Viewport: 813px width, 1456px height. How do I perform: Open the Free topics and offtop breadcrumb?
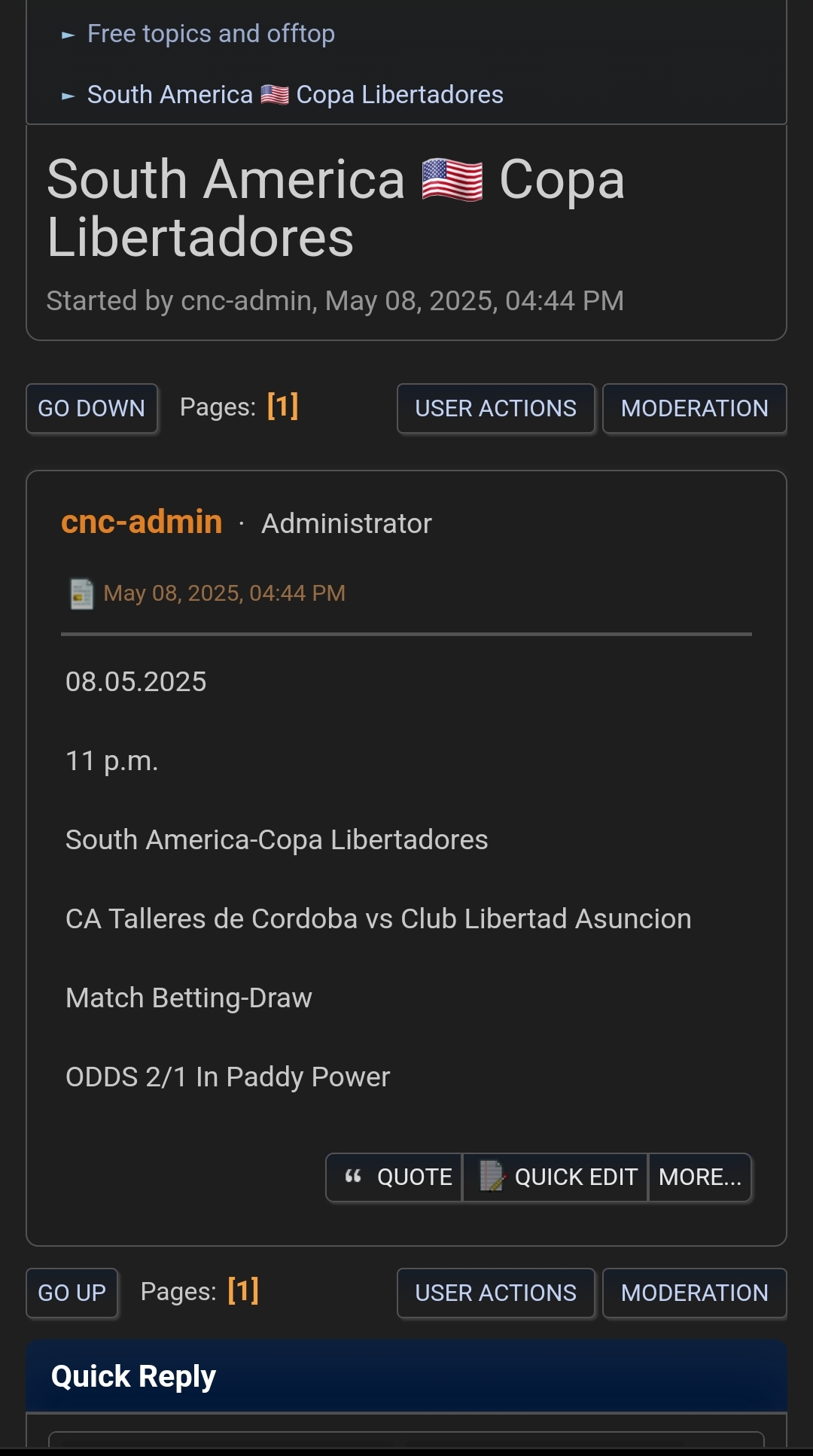click(211, 34)
